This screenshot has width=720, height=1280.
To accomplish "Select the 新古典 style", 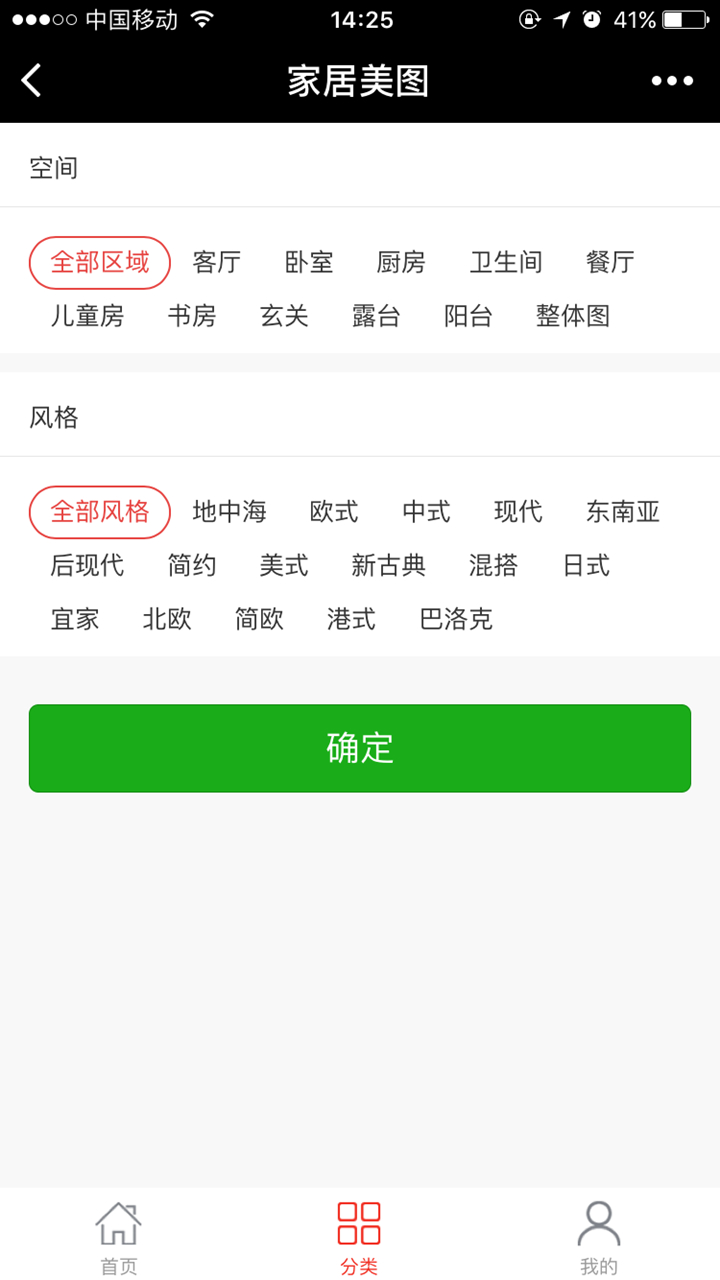I will pos(389,566).
